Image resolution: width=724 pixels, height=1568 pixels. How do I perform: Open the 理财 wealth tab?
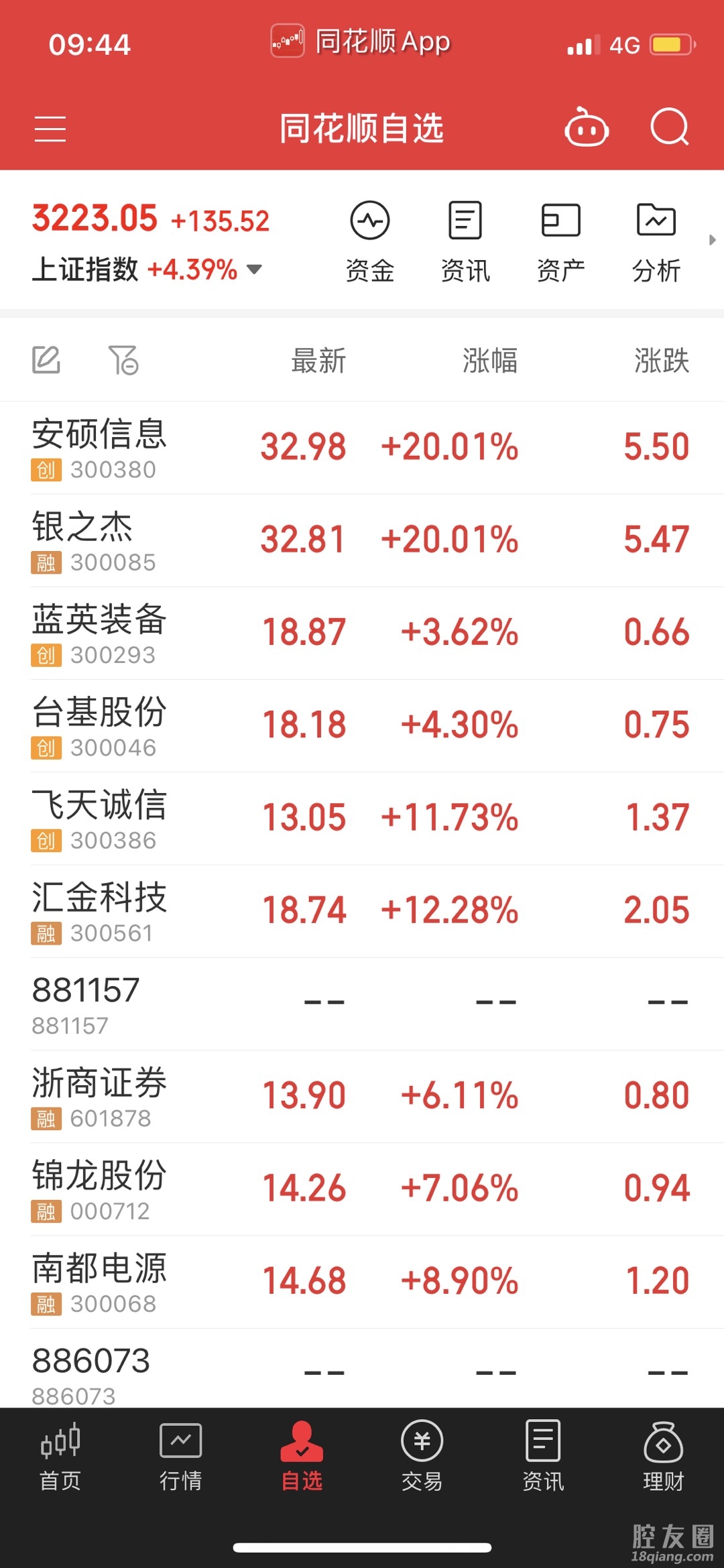click(663, 1456)
